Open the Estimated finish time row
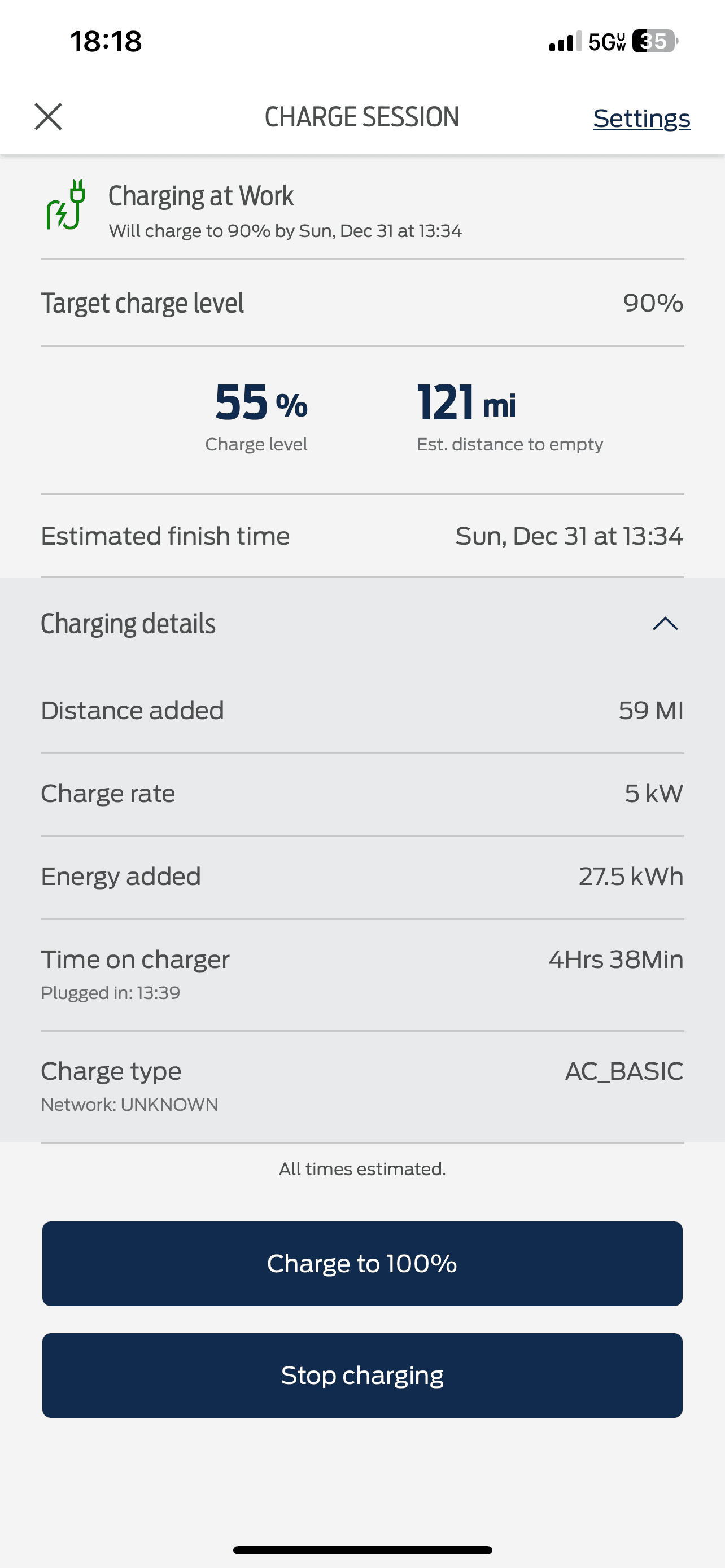Viewport: 725px width, 1568px height. tap(361, 536)
